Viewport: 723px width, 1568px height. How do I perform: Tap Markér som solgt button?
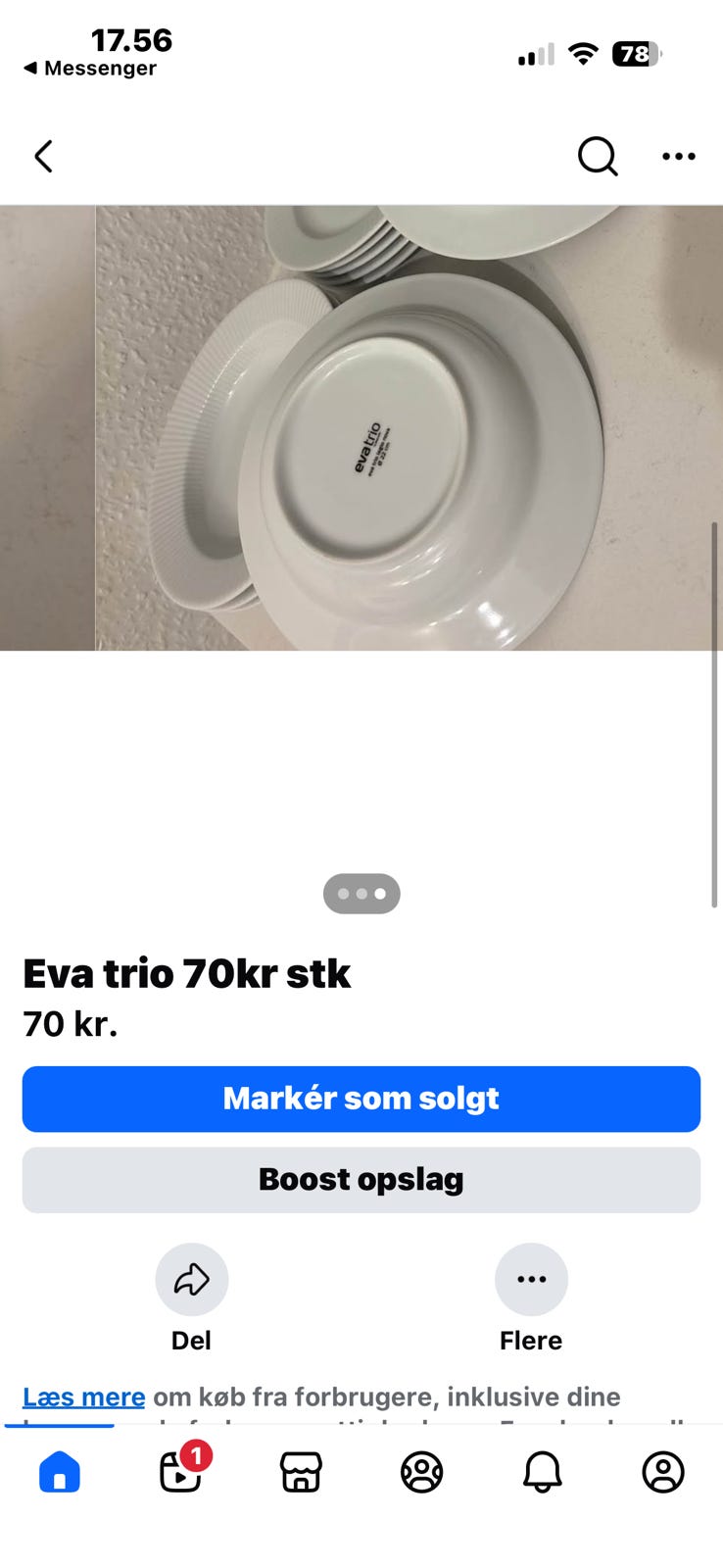[361, 1099]
